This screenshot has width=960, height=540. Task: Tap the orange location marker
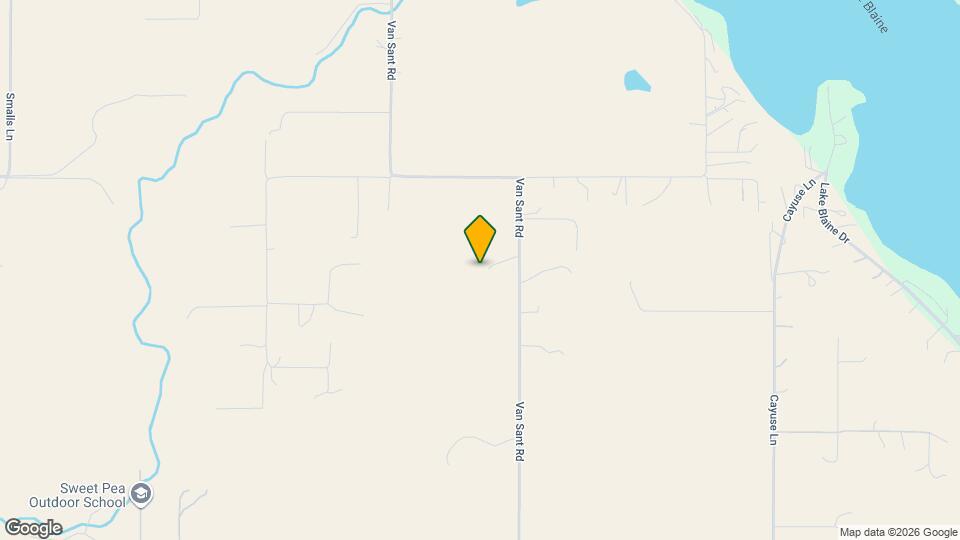point(480,238)
